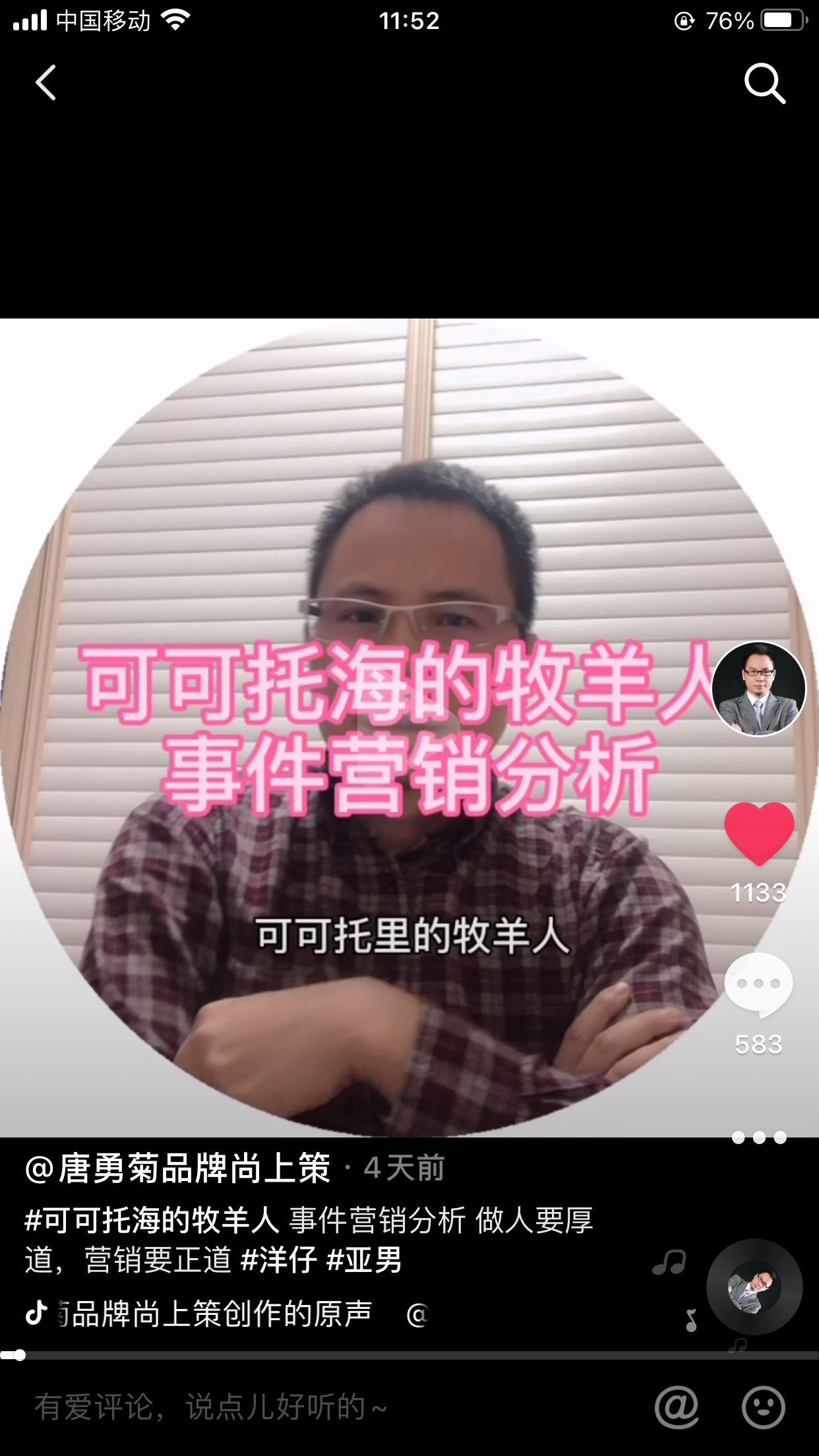Tap the red heart like button
Viewport: 819px width, 1456px height.
click(x=758, y=834)
